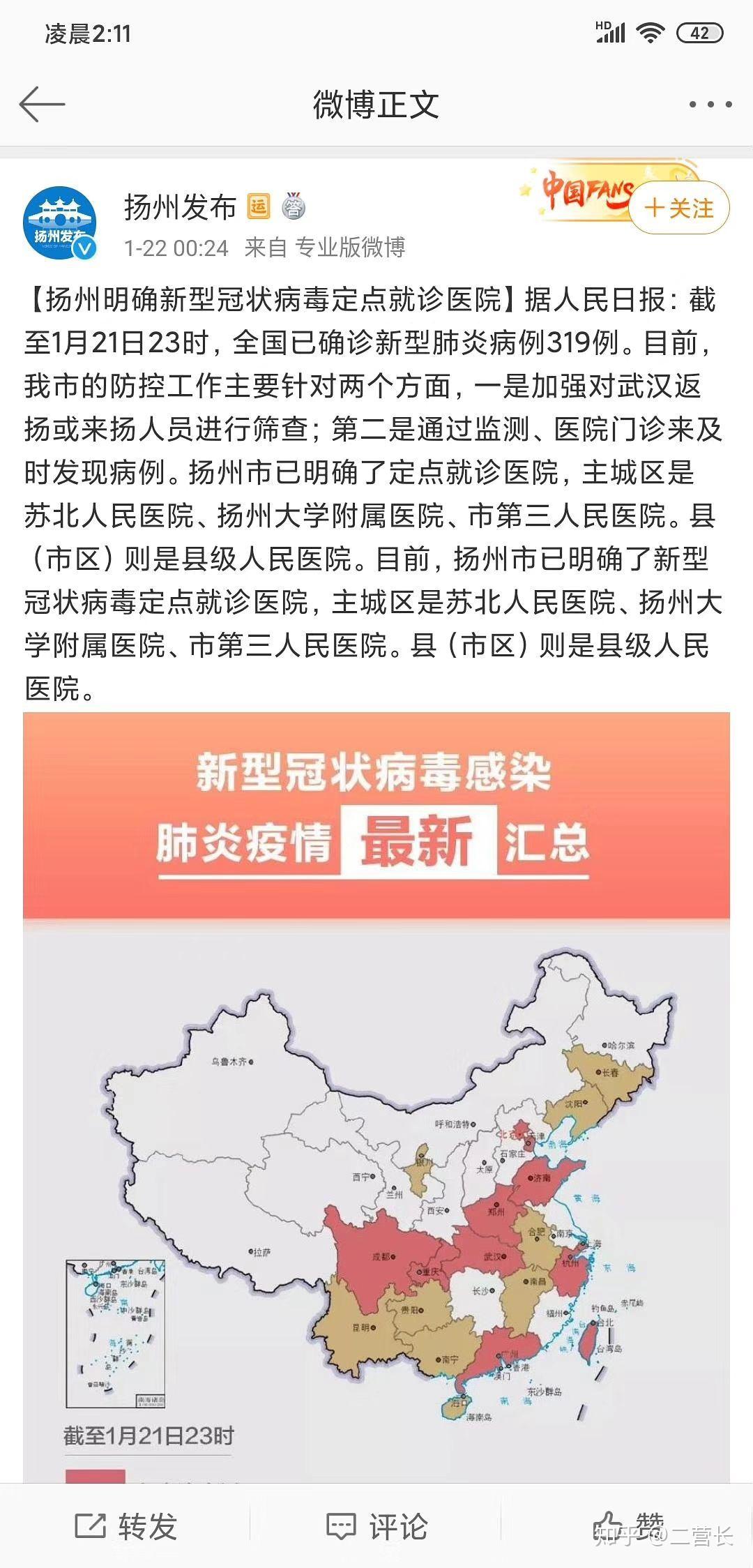The image size is (753, 1568).
Task: Open the three-dot overflow menu
Action: tap(710, 105)
